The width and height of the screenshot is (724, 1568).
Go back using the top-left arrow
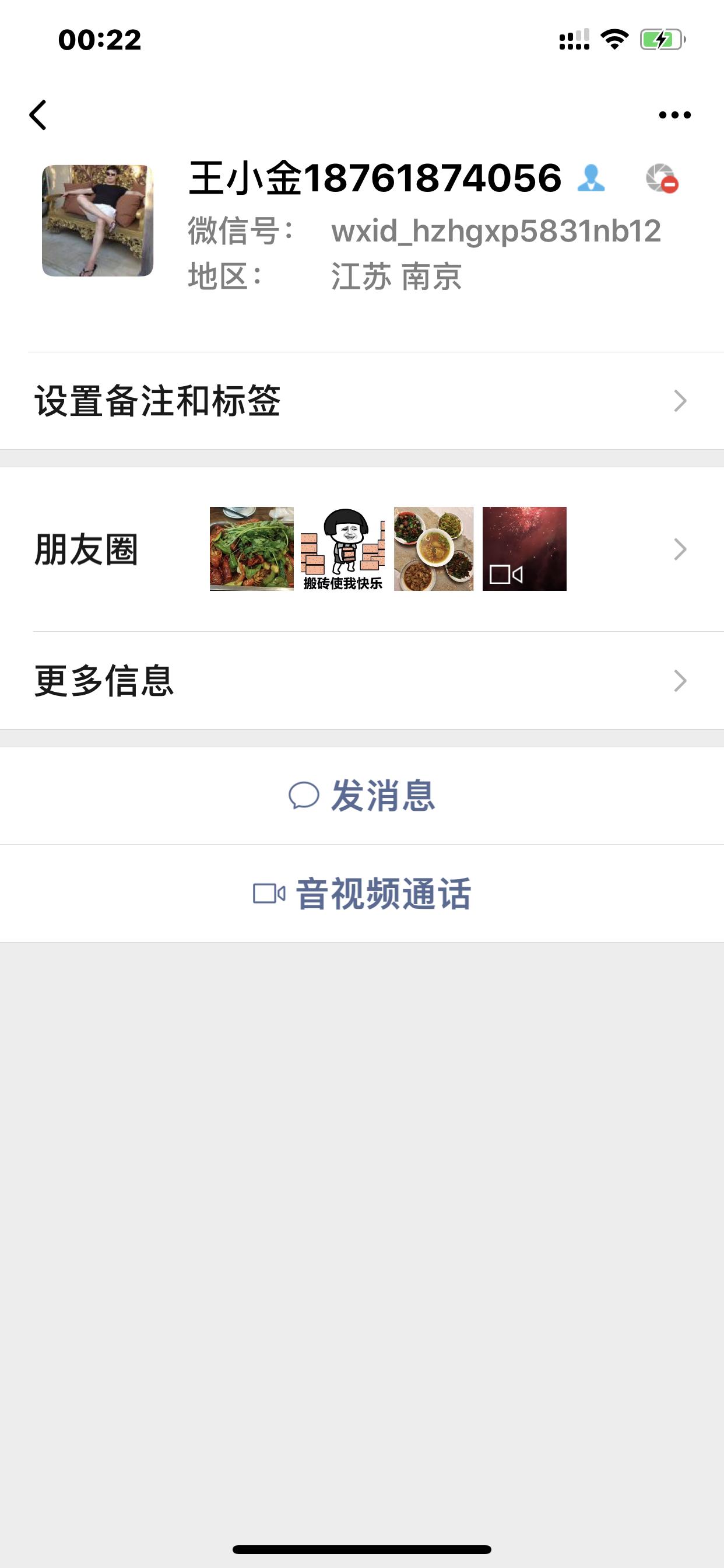tap(38, 115)
